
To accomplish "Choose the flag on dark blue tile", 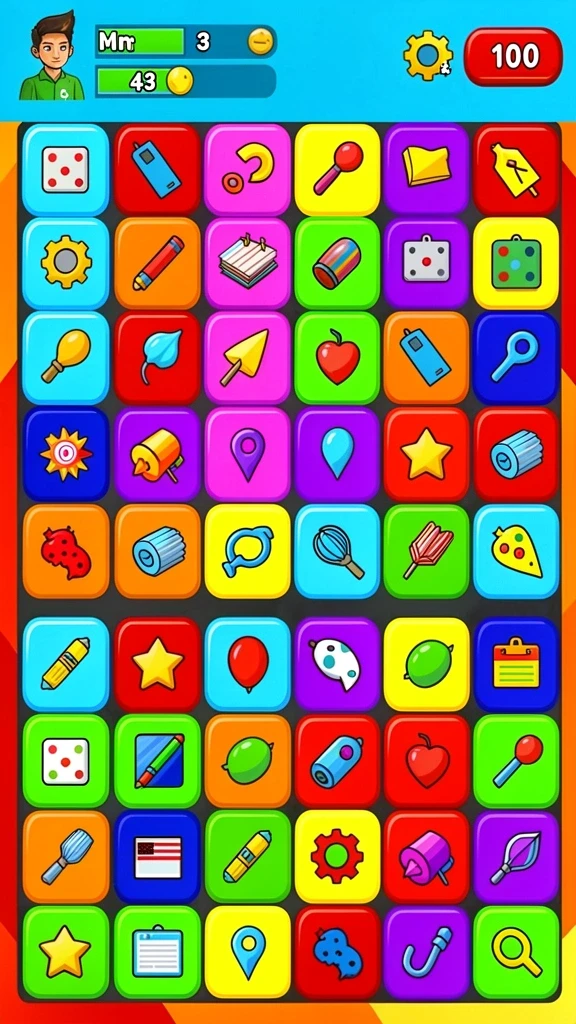I will (x=157, y=856).
